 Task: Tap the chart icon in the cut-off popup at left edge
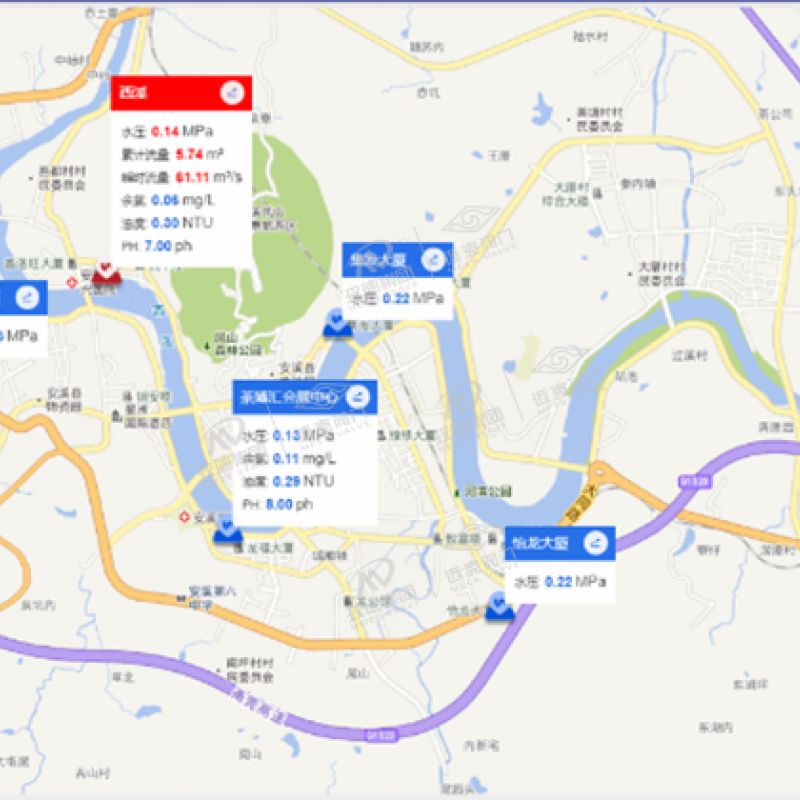(27, 297)
